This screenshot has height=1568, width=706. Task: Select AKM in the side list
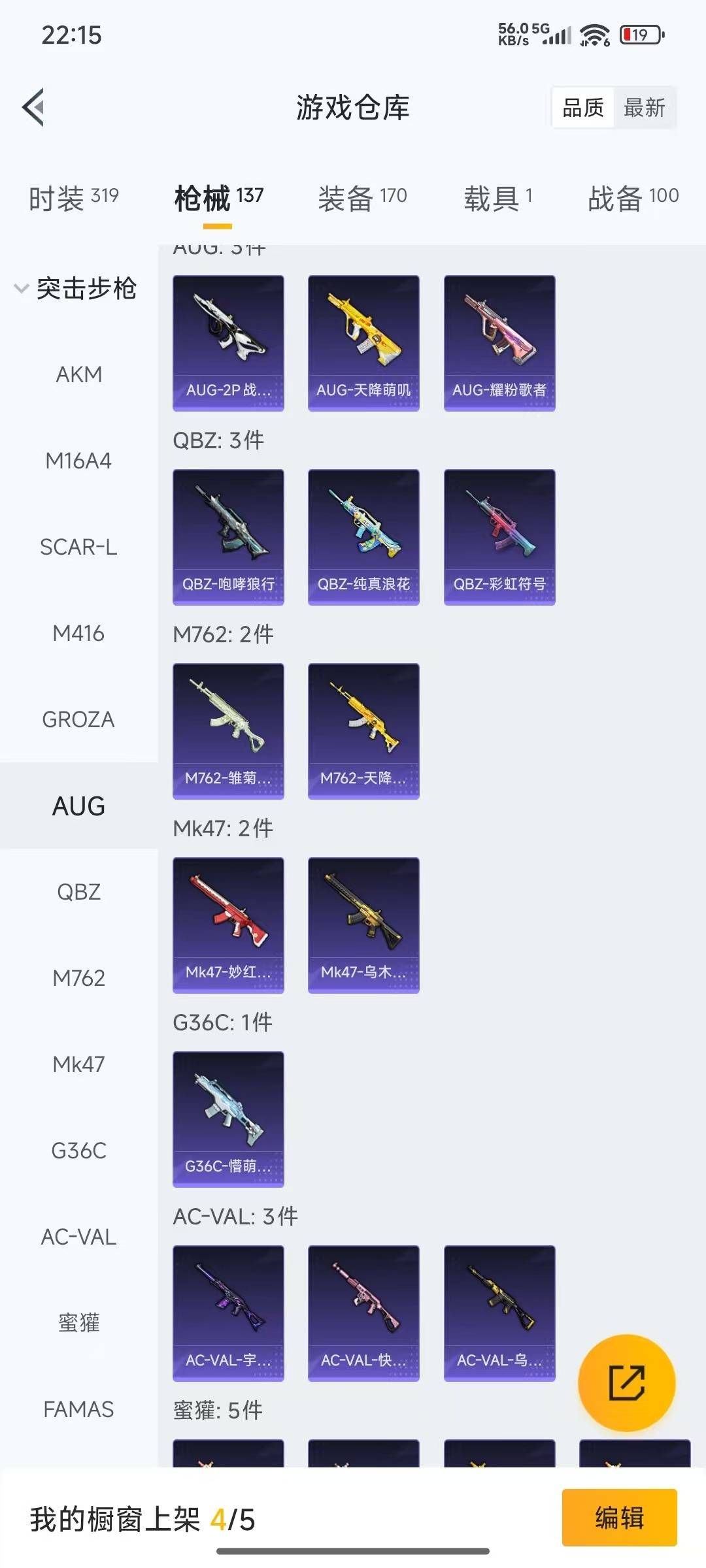(78, 374)
